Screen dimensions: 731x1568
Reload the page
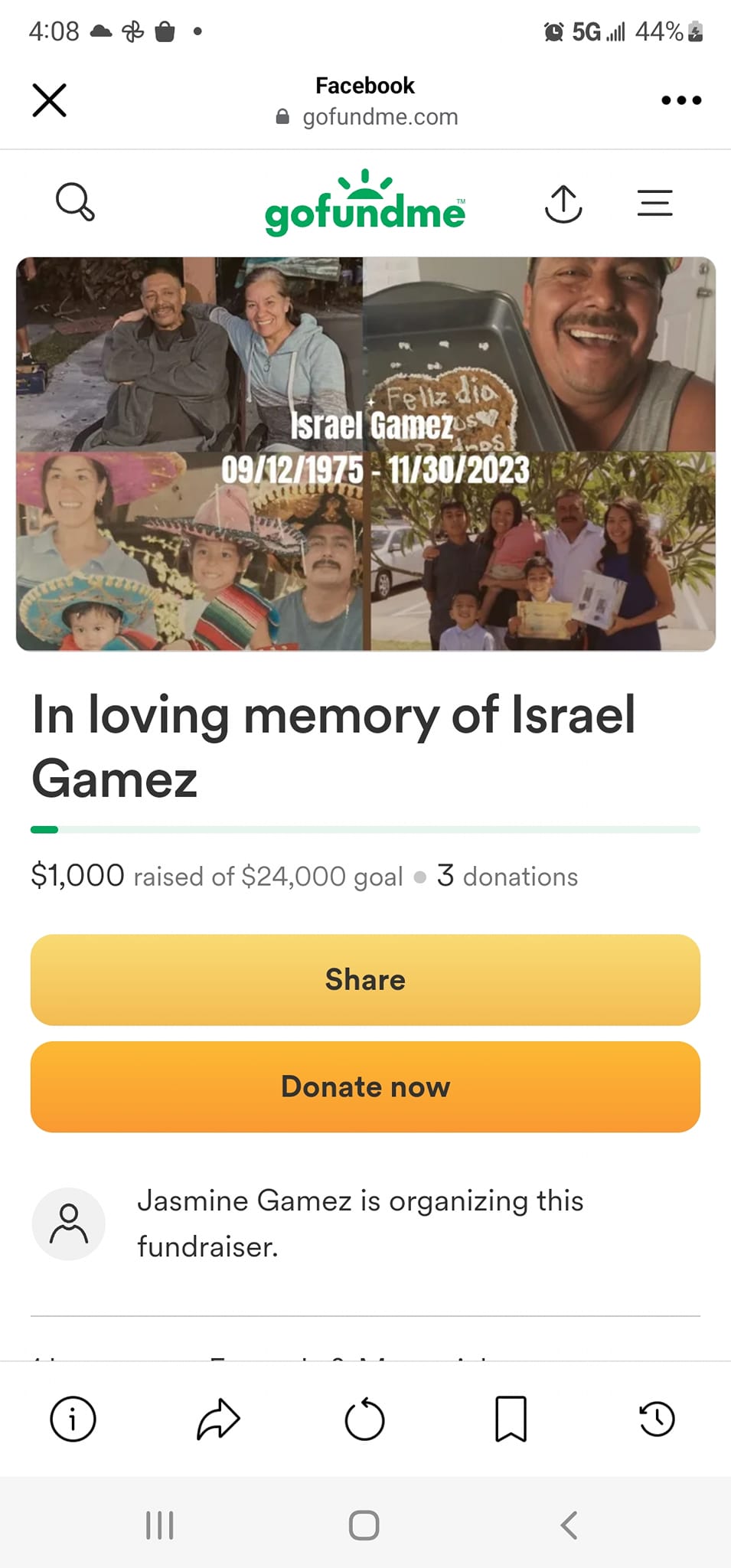click(x=364, y=1419)
